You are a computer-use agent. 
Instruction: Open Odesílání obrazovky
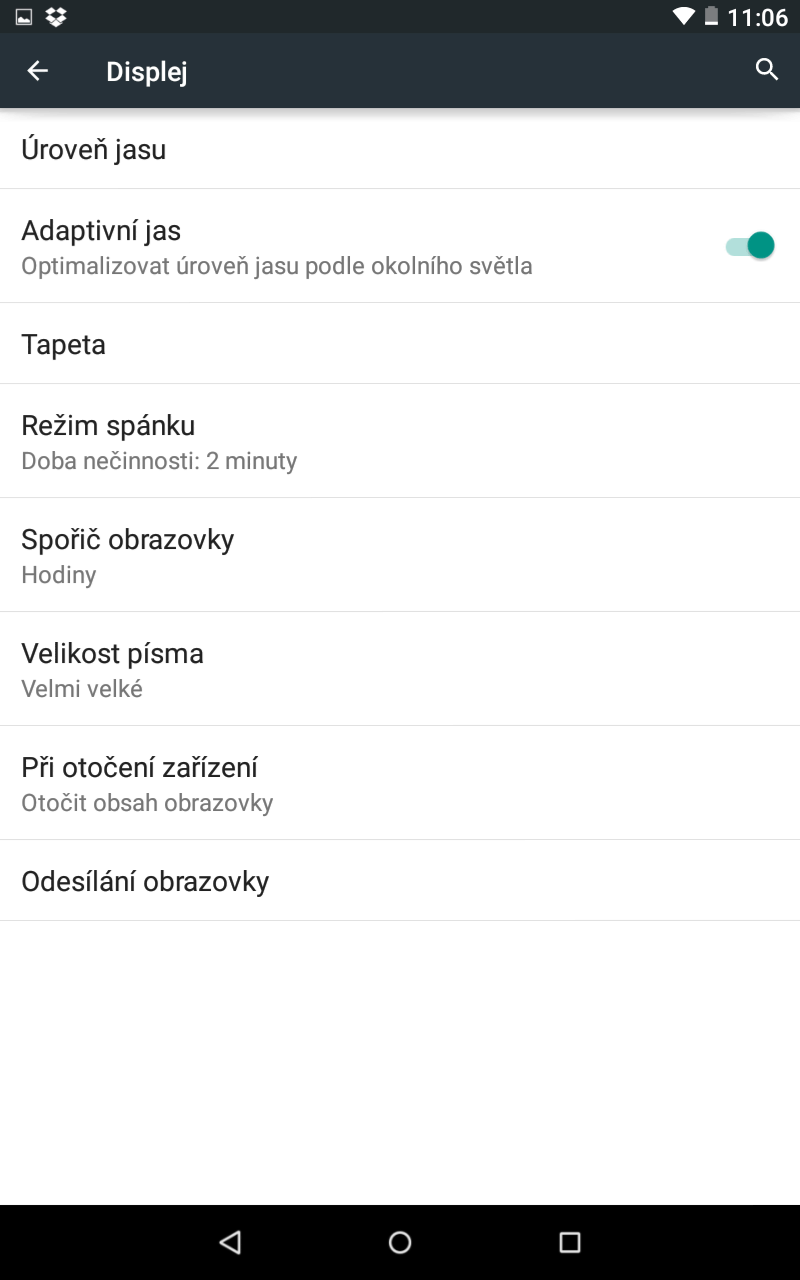(x=400, y=881)
